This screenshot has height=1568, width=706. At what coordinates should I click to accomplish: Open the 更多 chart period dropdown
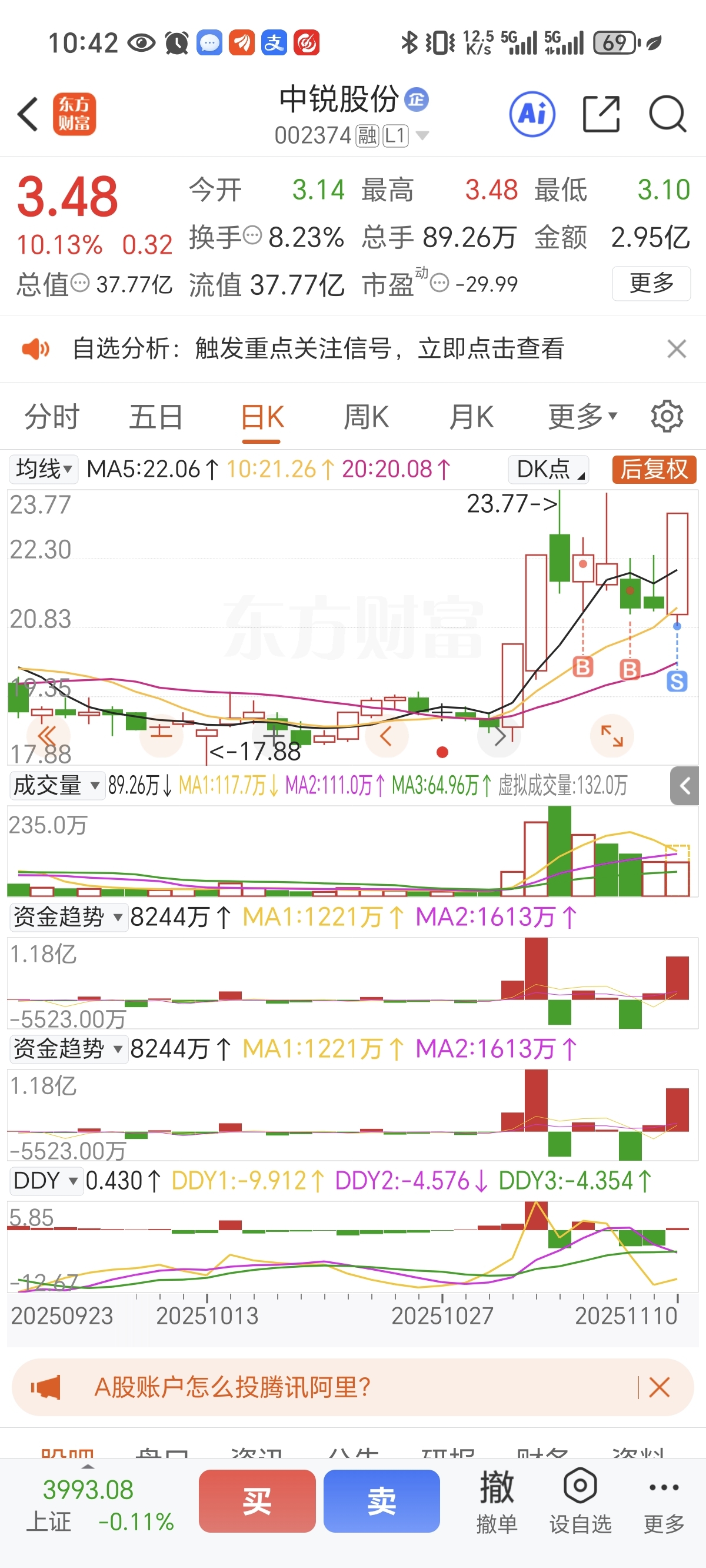(582, 417)
